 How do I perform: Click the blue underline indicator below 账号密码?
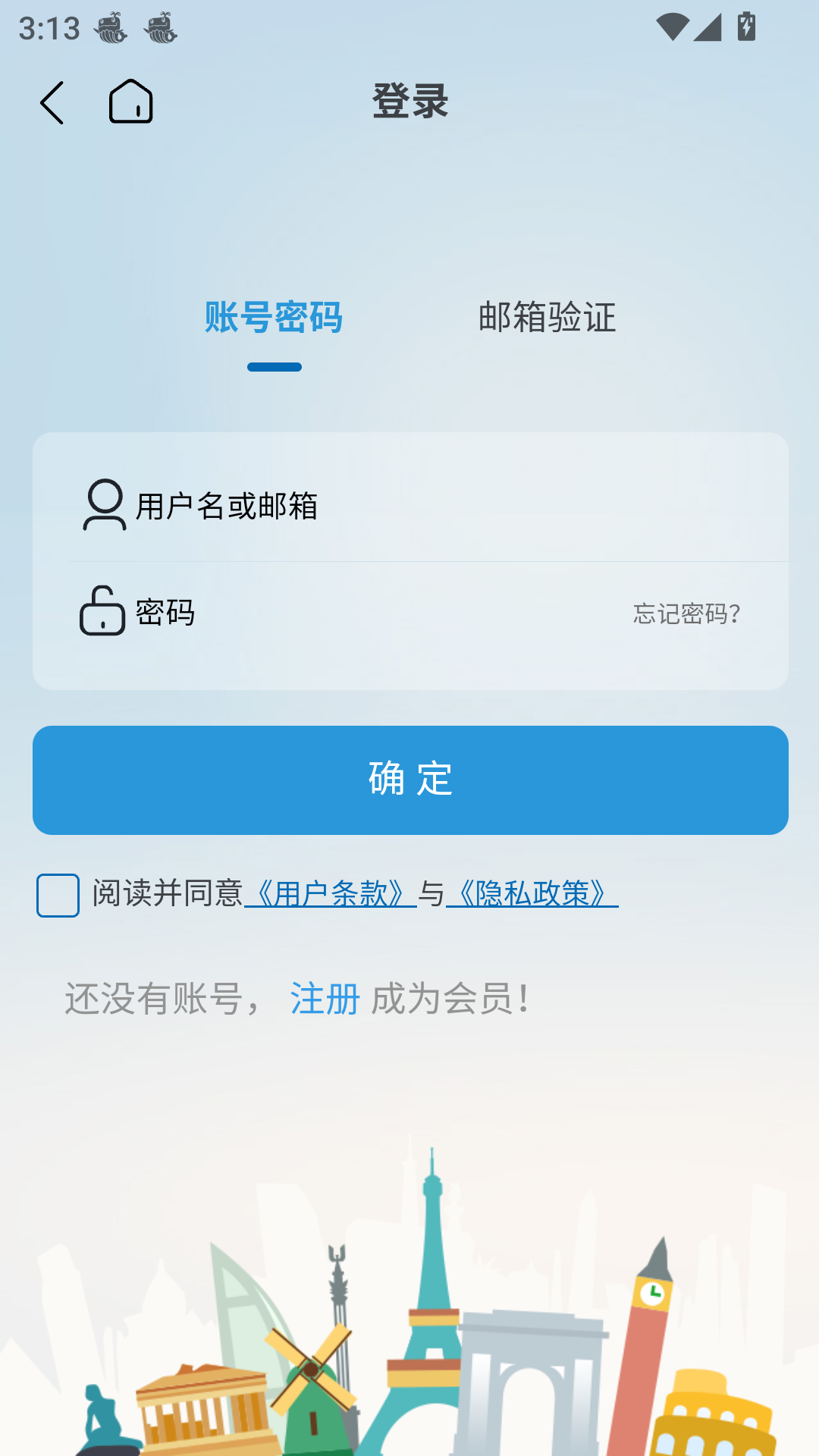(x=275, y=367)
